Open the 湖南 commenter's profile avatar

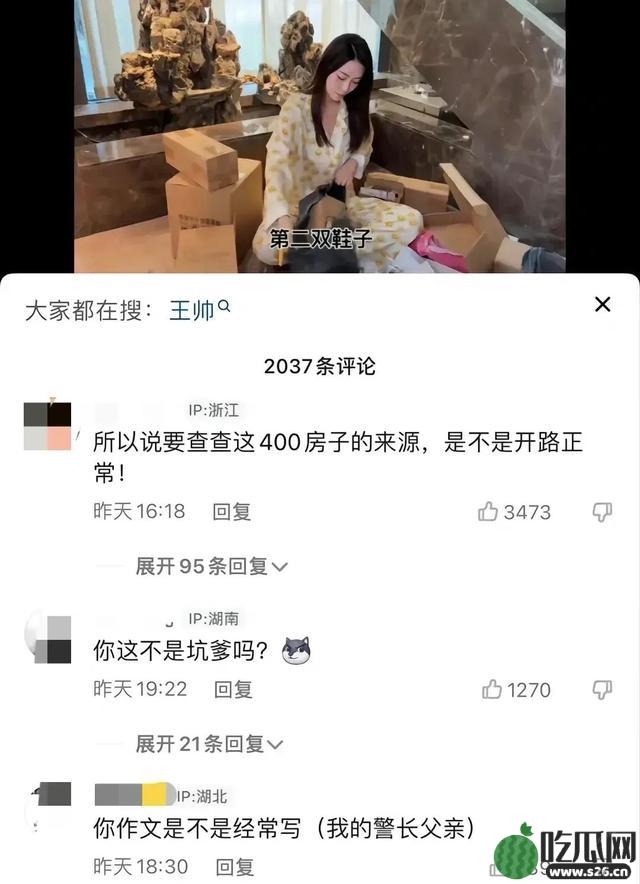(47, 639)
